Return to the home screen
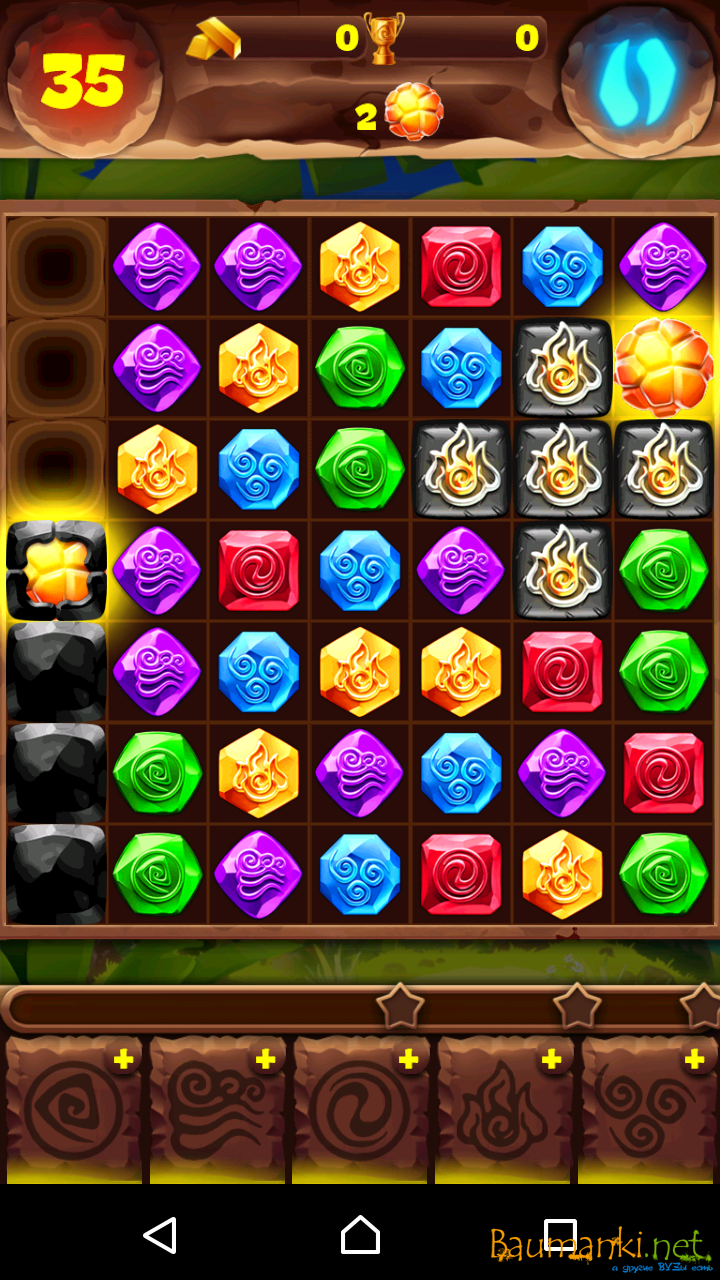This screenshot has height=1280, width=720. point(360,1236)
